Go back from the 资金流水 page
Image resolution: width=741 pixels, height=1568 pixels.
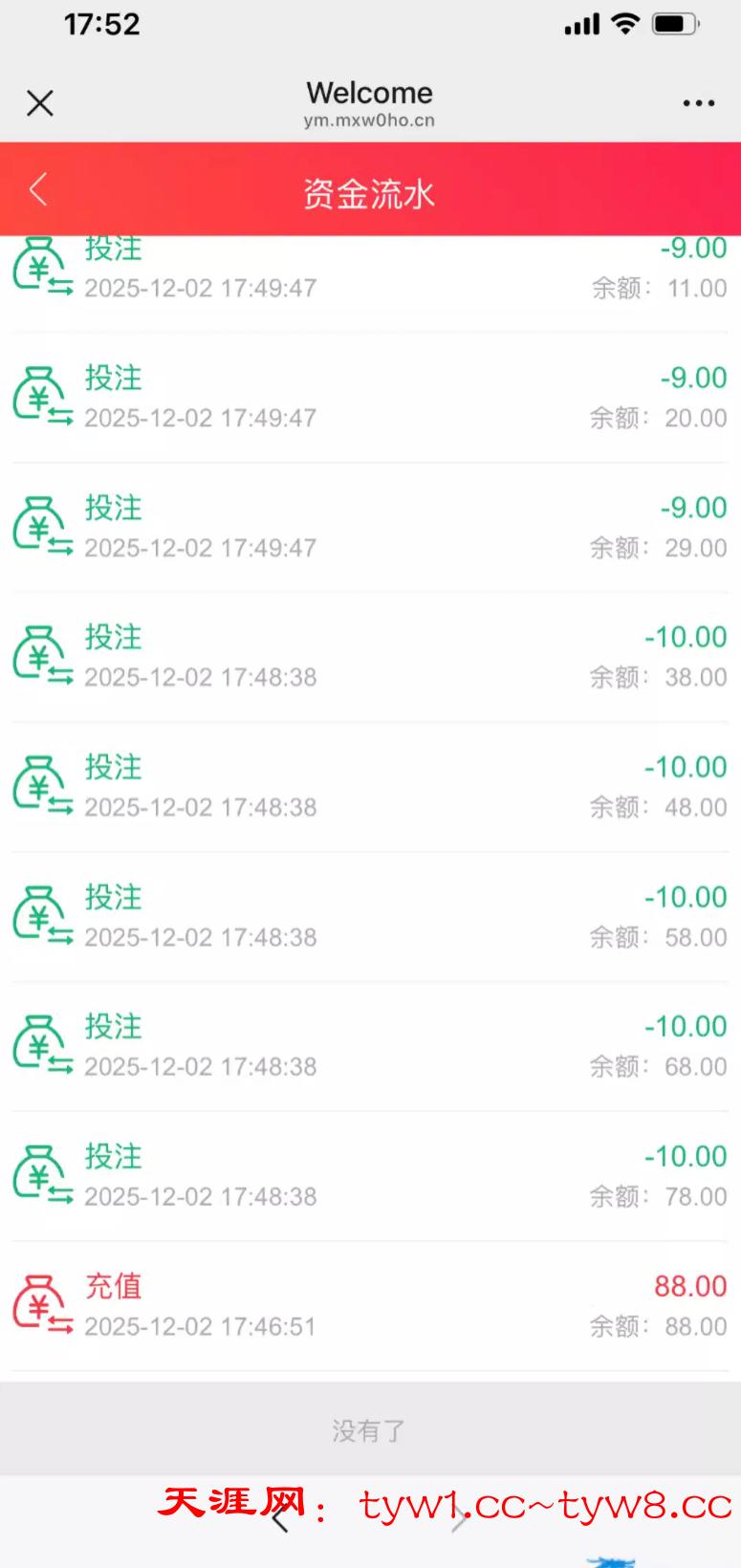(38, 190)
